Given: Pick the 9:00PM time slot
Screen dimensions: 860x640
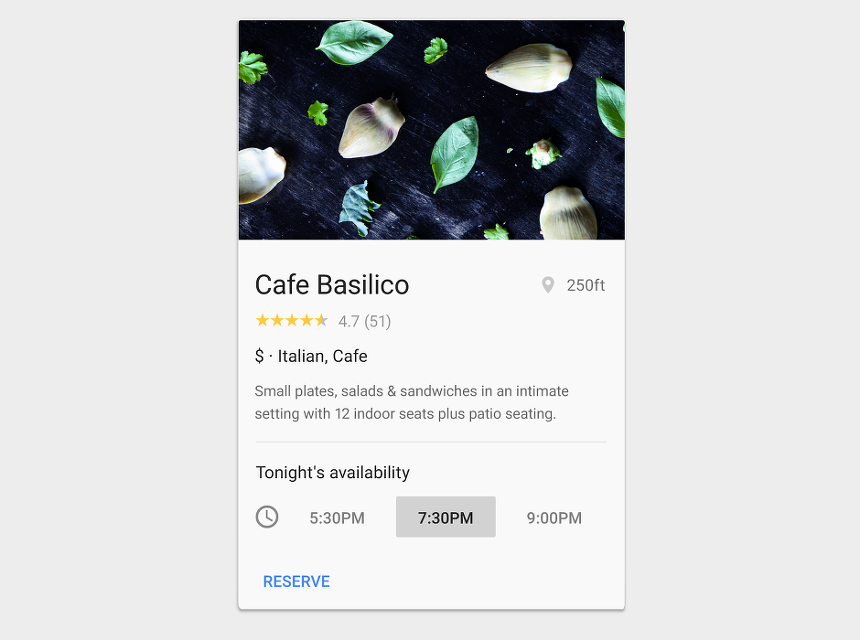Looking at the screenshot, I should point(554,518).
